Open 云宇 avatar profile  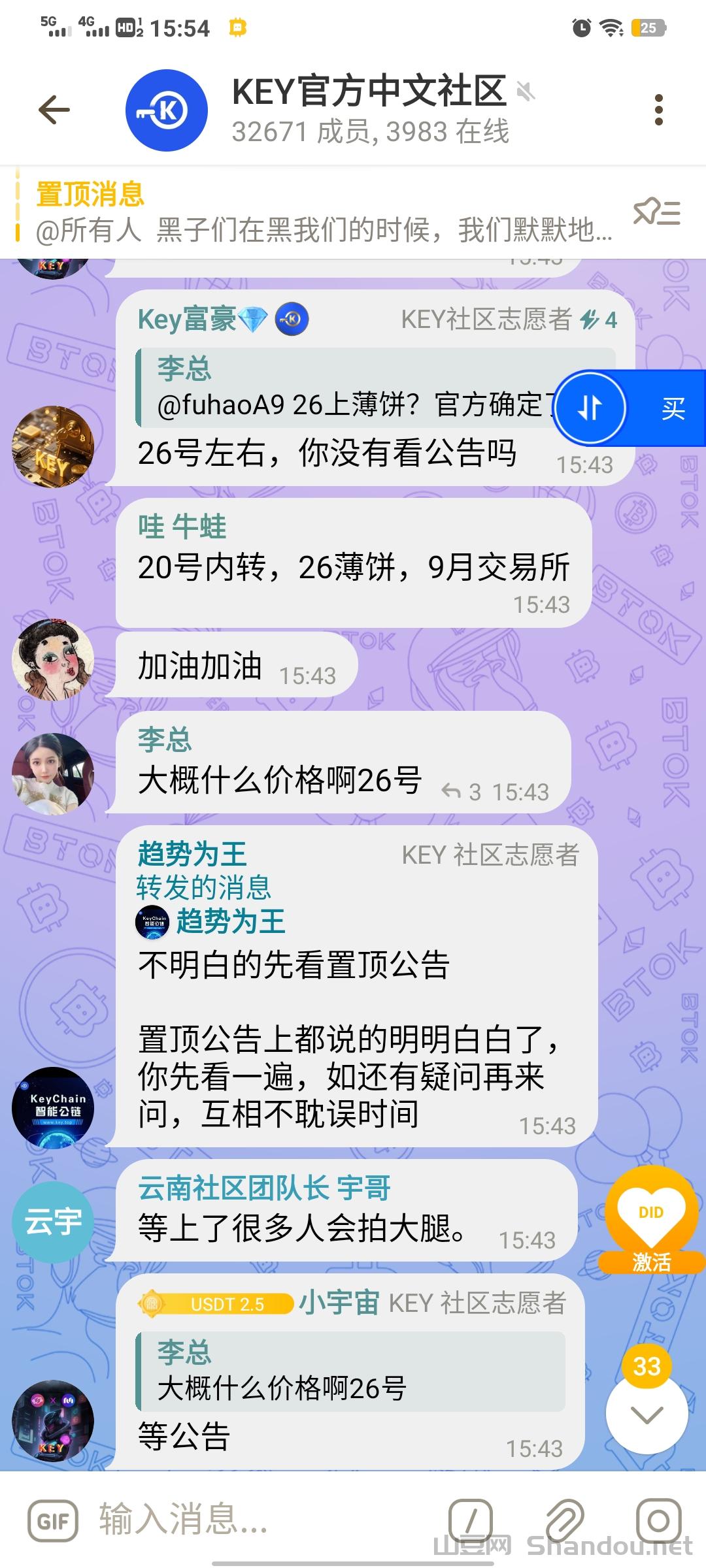coord(53,1221)
